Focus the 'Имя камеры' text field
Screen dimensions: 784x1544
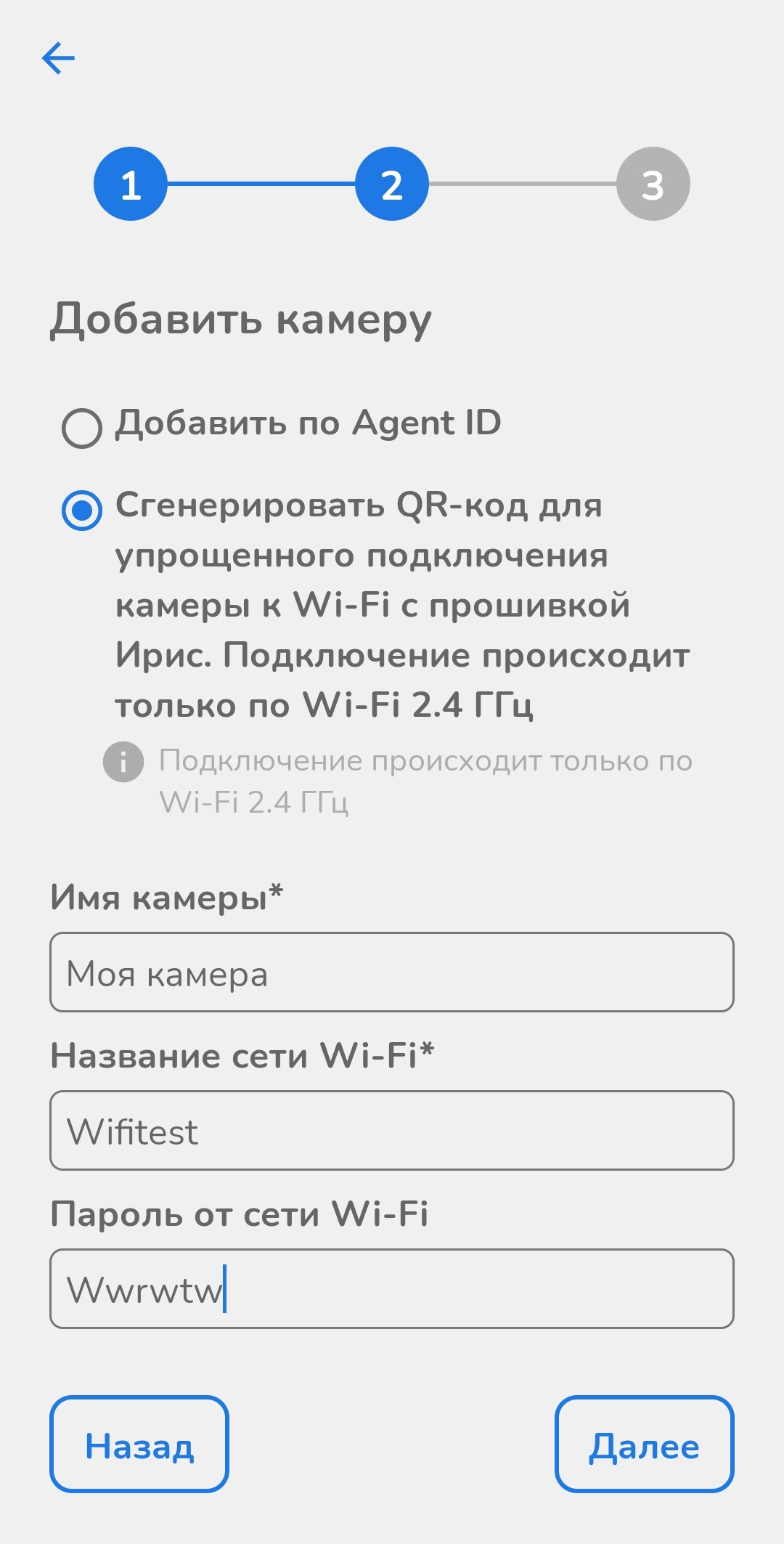(392, 972)
